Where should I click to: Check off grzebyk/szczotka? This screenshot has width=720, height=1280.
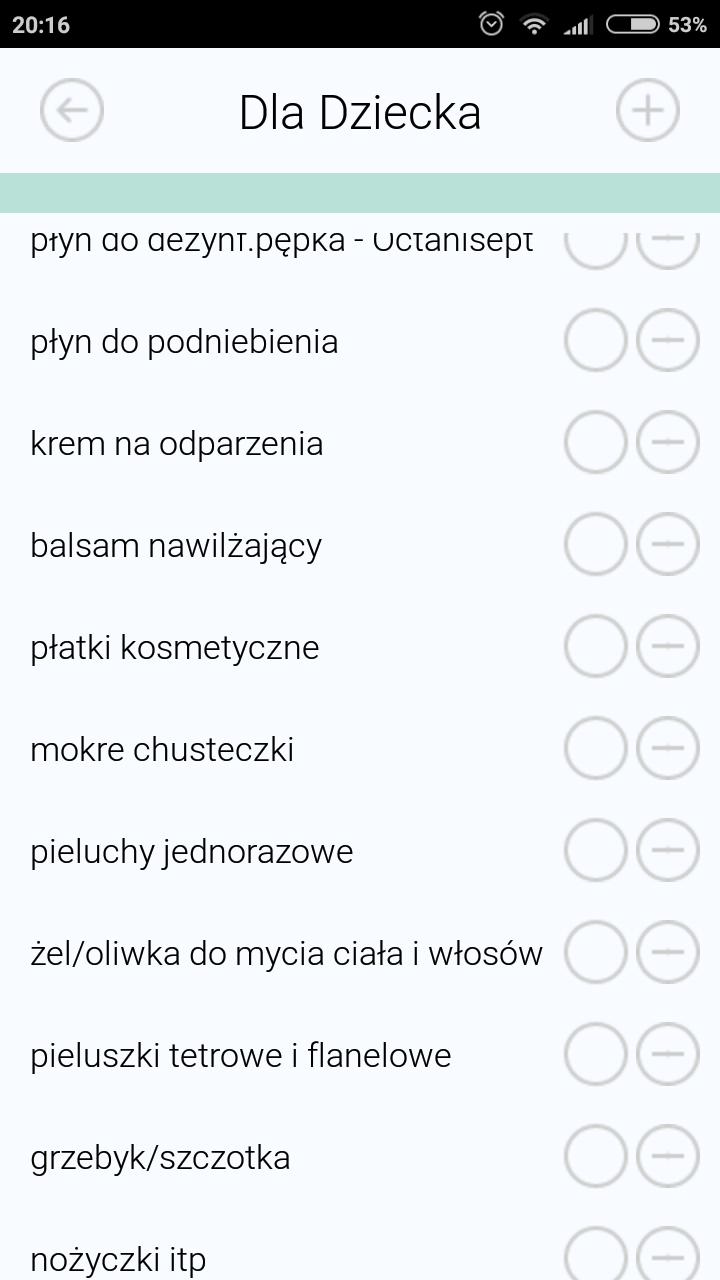(596, 1157)
